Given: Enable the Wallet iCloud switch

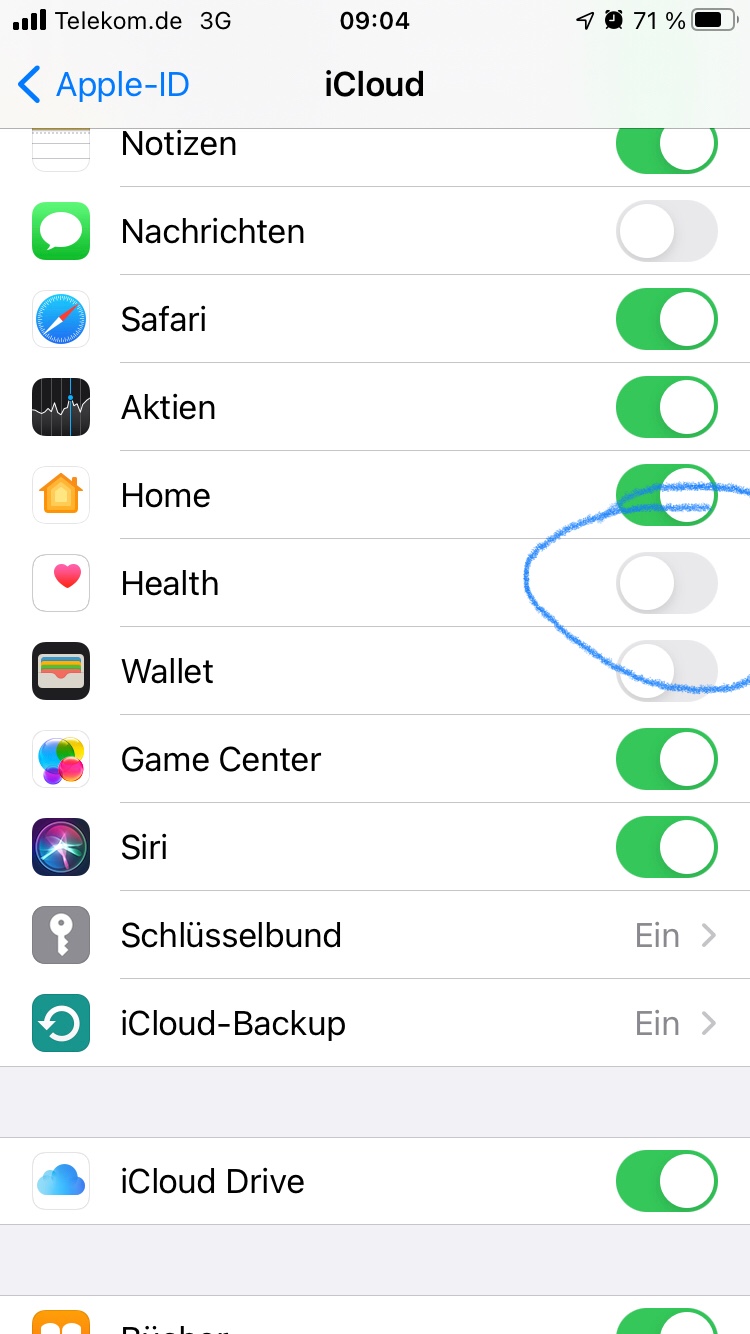Looking at the screenshot, I should click(667, 672).
